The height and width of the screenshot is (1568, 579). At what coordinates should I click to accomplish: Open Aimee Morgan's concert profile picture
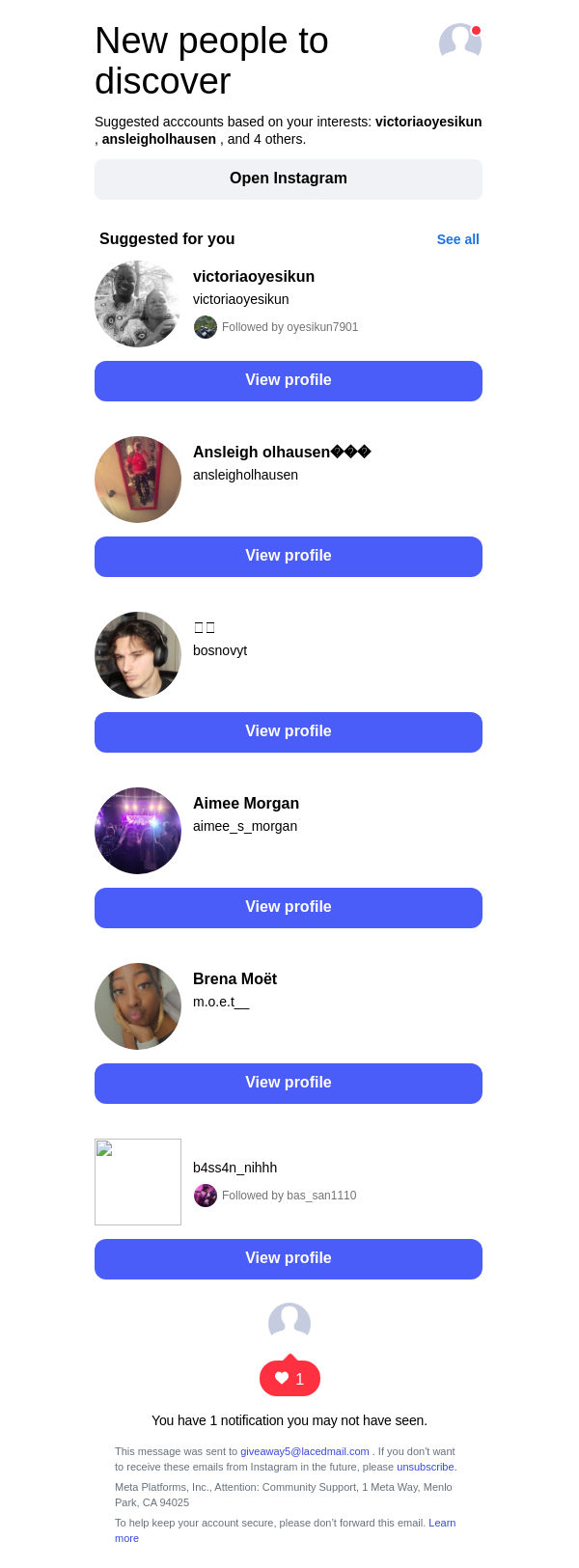click(x=138, y=831)
